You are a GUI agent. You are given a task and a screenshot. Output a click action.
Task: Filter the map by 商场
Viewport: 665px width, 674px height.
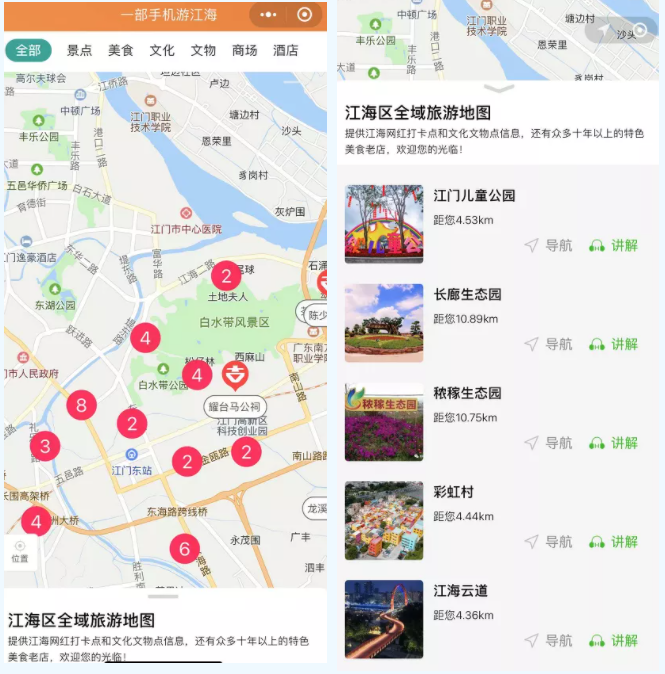pos(245,50)
